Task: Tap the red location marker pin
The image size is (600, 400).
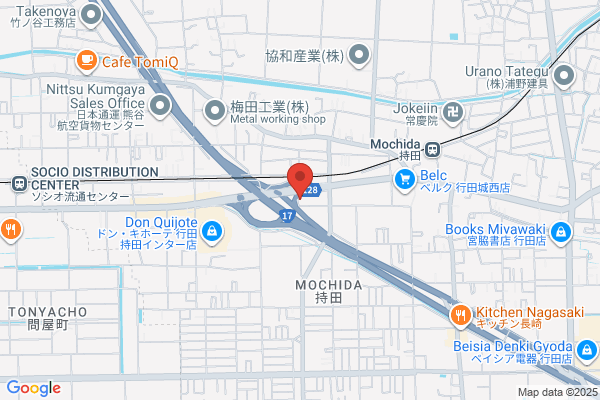Action: [x=300, y=180]
